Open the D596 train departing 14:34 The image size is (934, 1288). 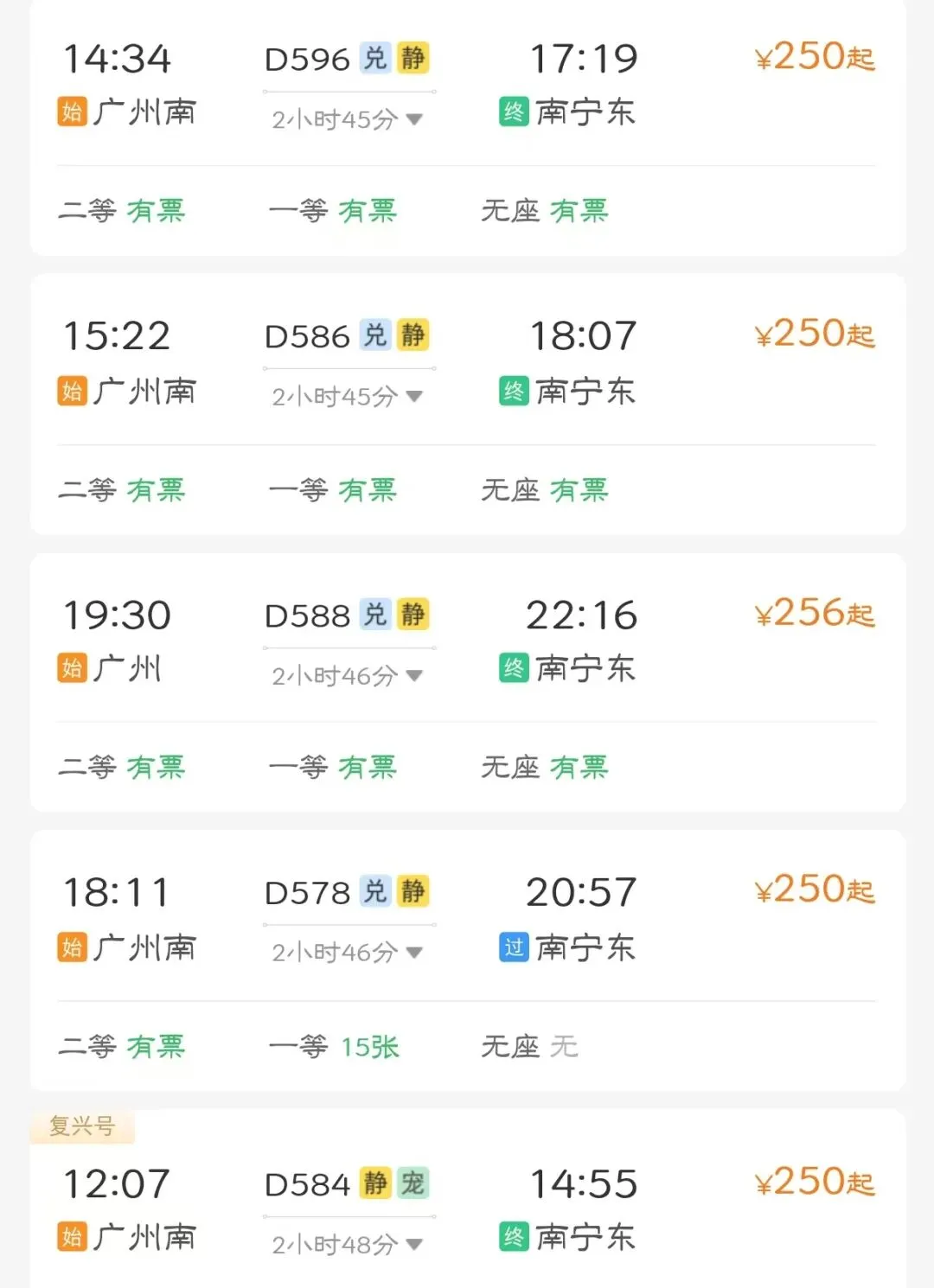click(x=468, y=128)
